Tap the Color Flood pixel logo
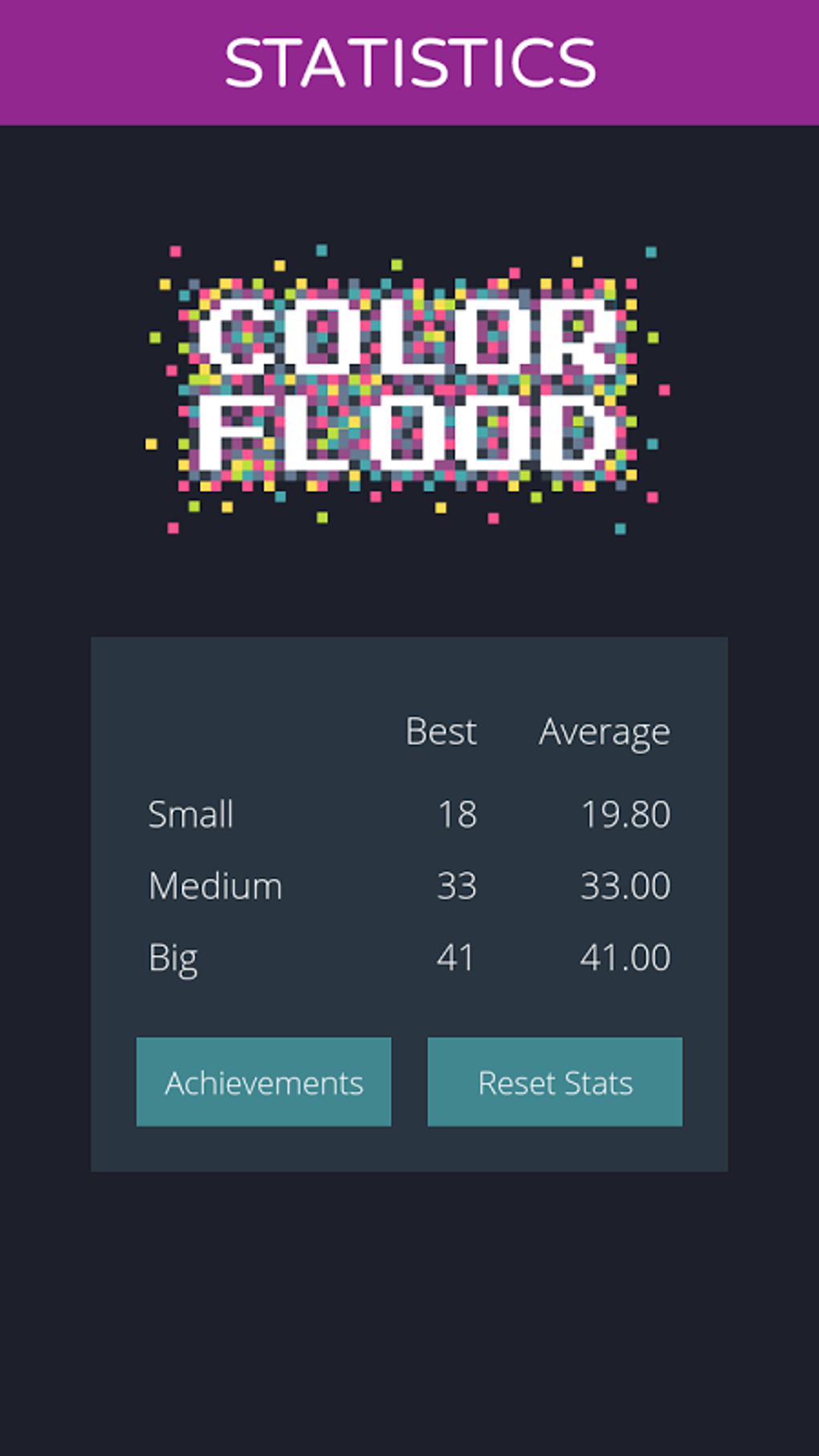Image resolution: width=819 pixels, height=1456 pixels. pos(407,385)
